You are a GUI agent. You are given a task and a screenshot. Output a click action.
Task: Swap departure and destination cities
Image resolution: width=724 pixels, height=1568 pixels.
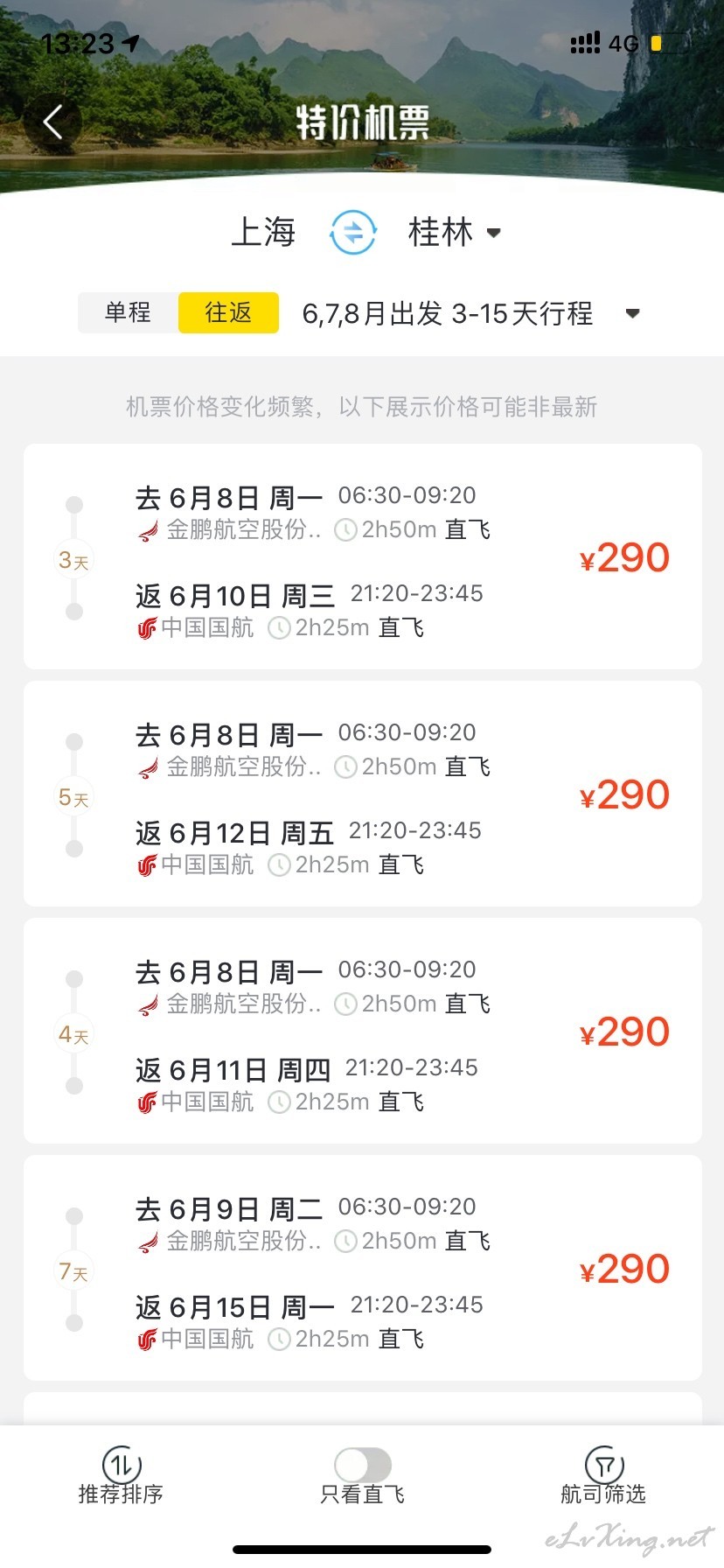coord(353,233)
